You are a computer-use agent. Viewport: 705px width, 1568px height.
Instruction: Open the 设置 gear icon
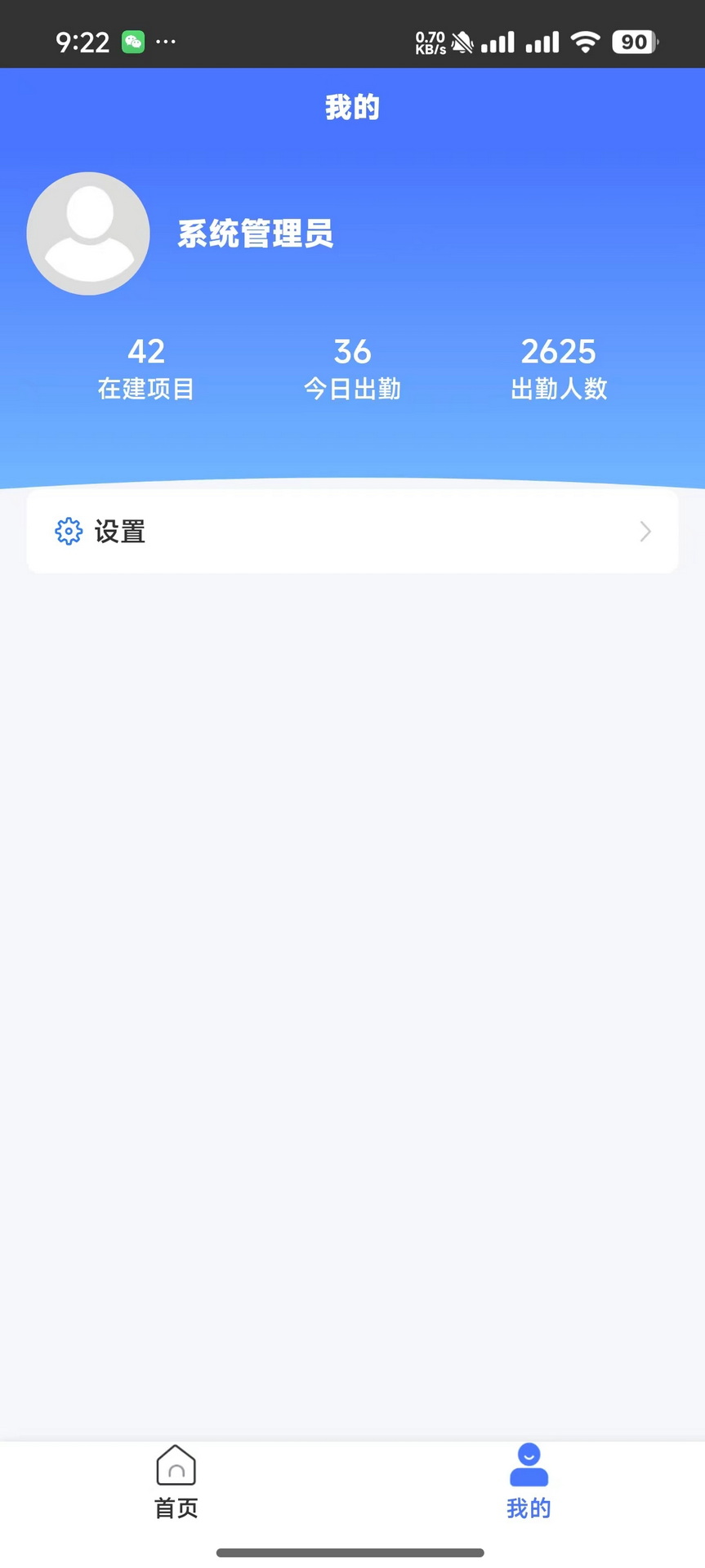pyautogui.click(x=69, y=531)
